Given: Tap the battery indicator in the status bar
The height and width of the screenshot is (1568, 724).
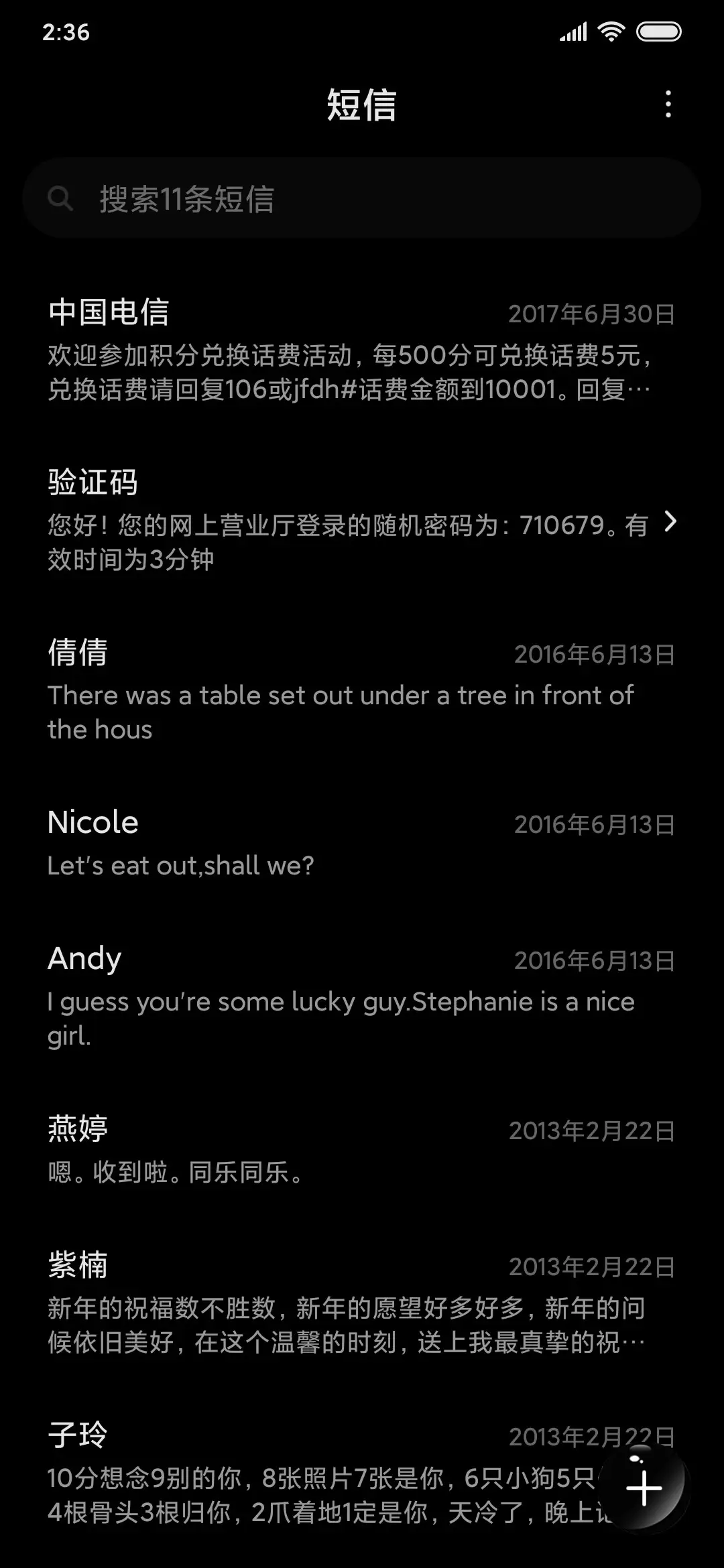Looking at the screenshot, I should [658, 31].
